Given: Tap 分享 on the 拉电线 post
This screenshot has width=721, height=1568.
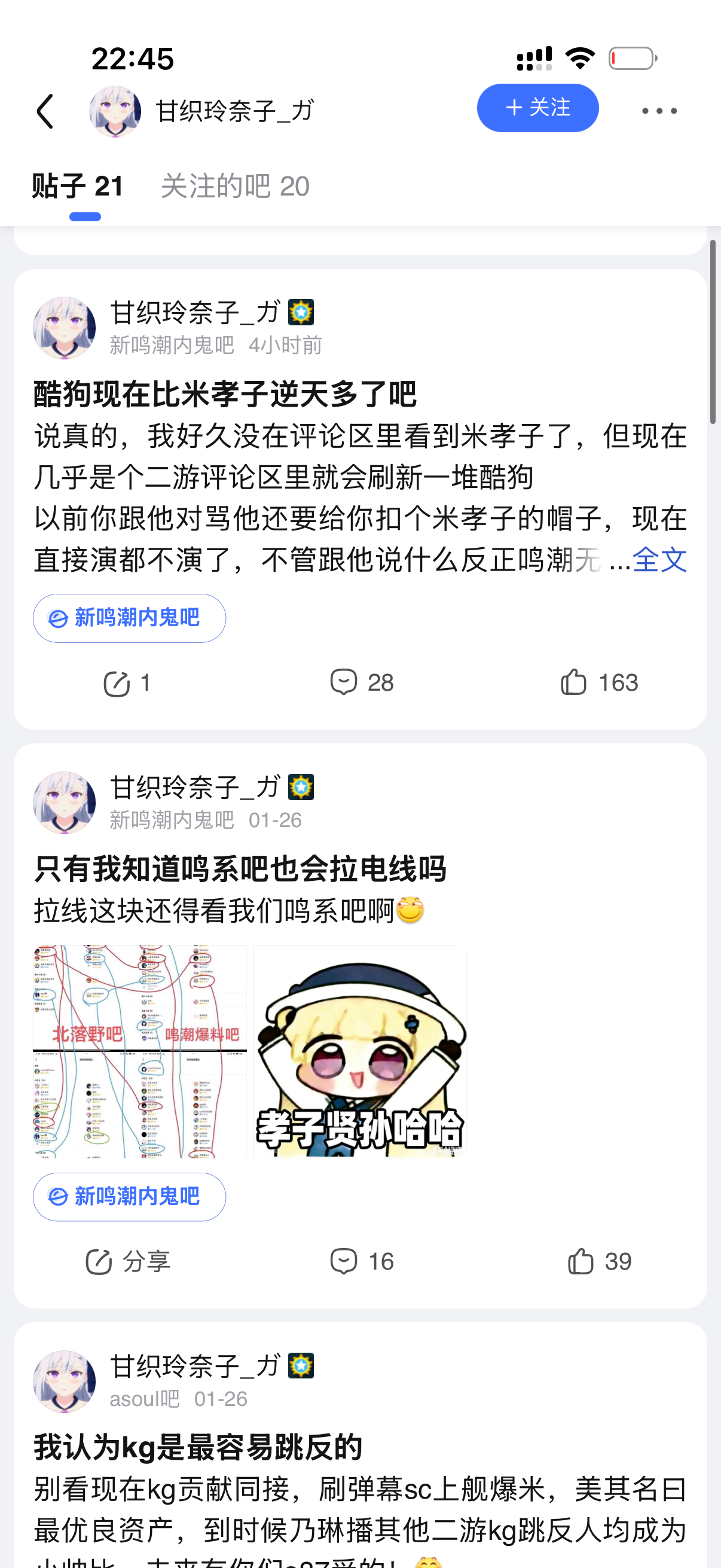Looking at the screenshot, I should tap(127, 1262).
